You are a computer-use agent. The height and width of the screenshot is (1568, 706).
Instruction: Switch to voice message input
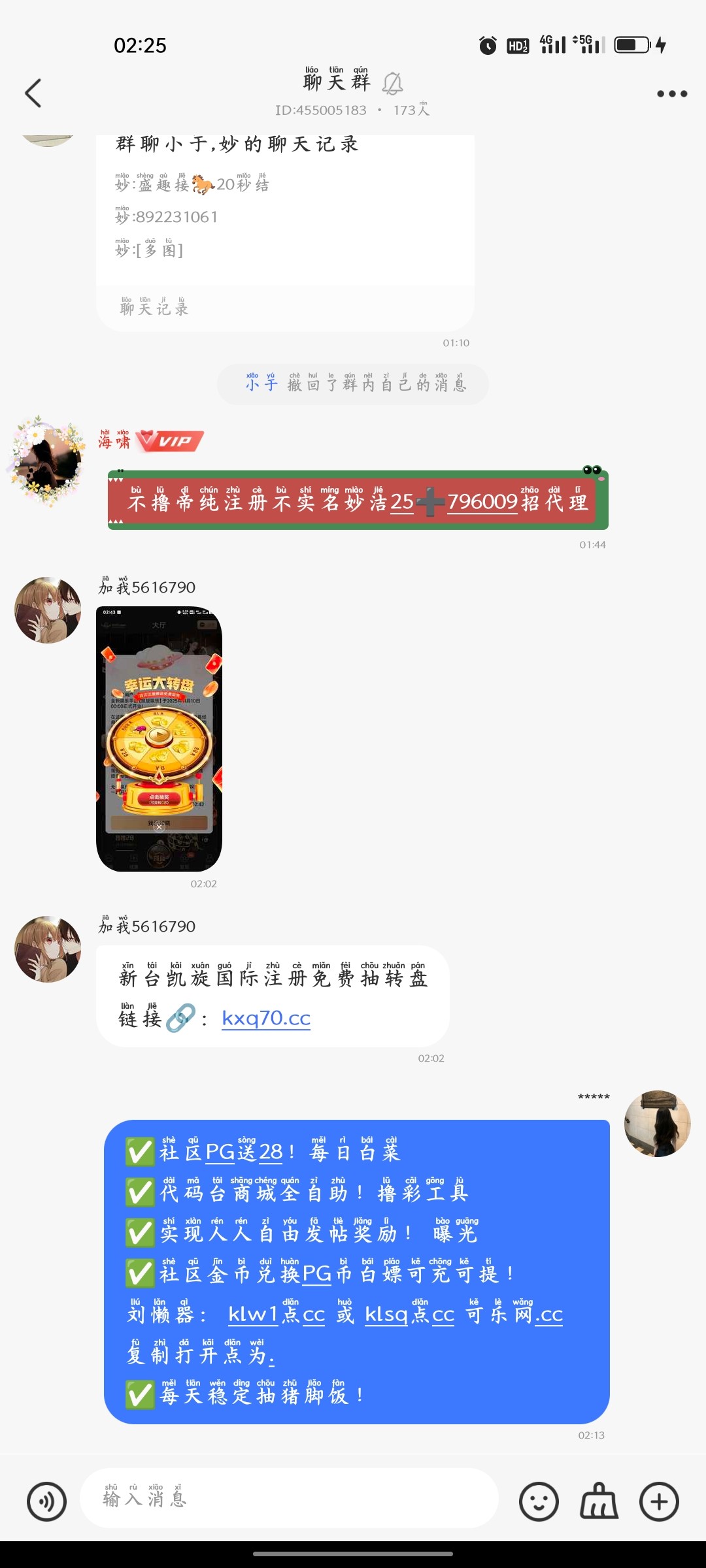coord(46,1501)
